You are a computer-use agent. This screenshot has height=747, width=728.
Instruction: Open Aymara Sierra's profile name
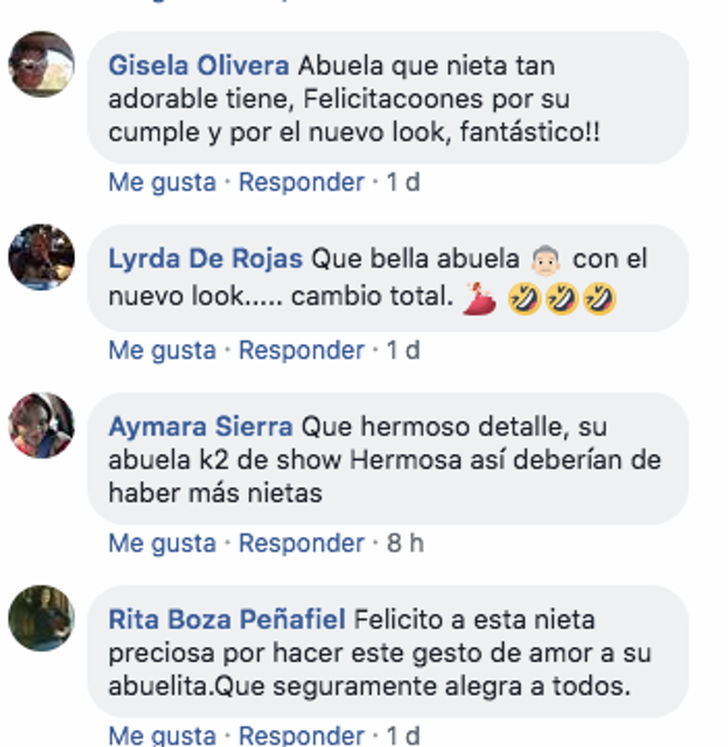(x=200, y=427)
